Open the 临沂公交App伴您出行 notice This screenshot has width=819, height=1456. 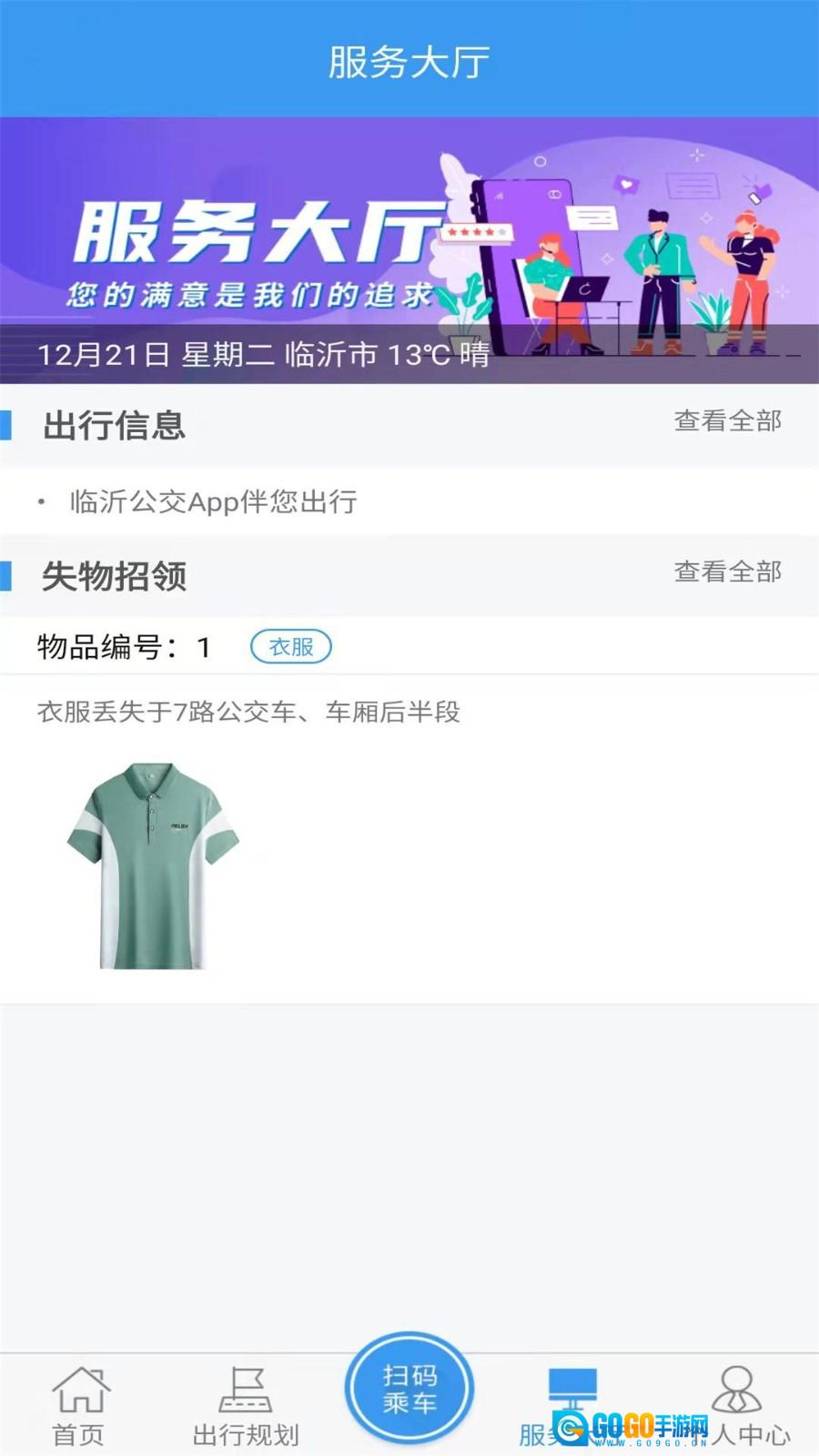coord(214,501)
